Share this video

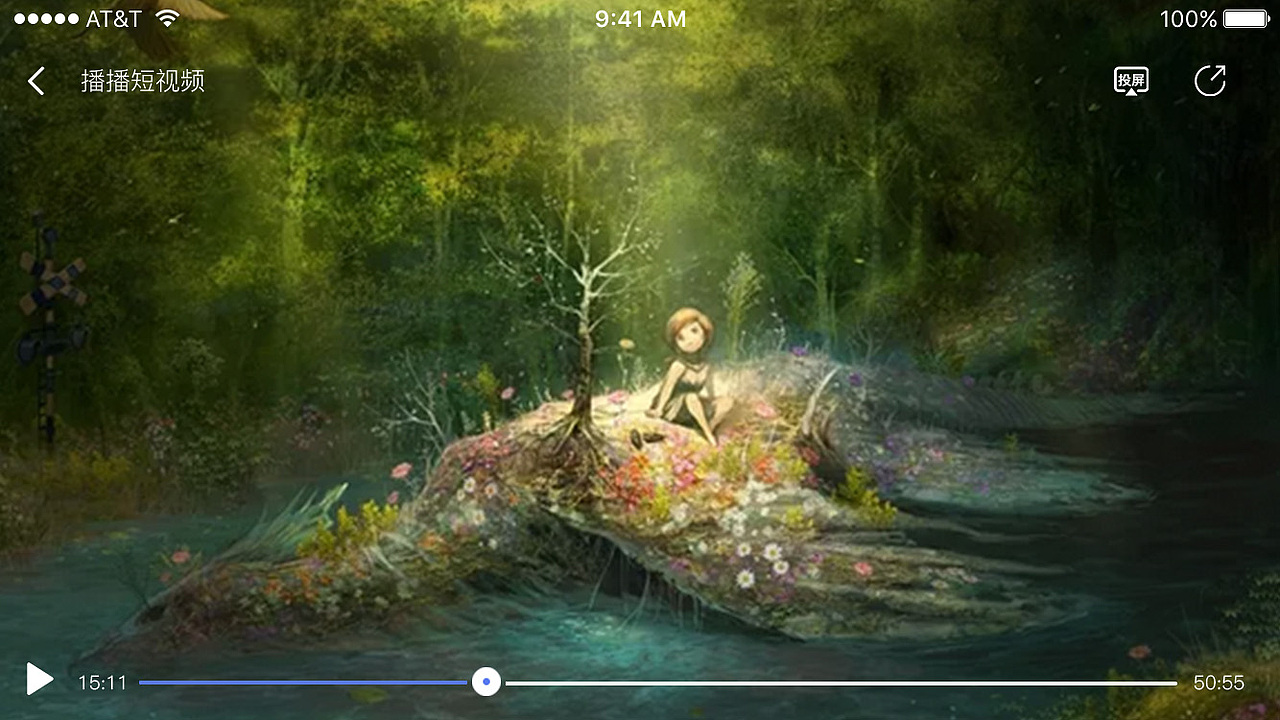click(x=1210, y=81)
